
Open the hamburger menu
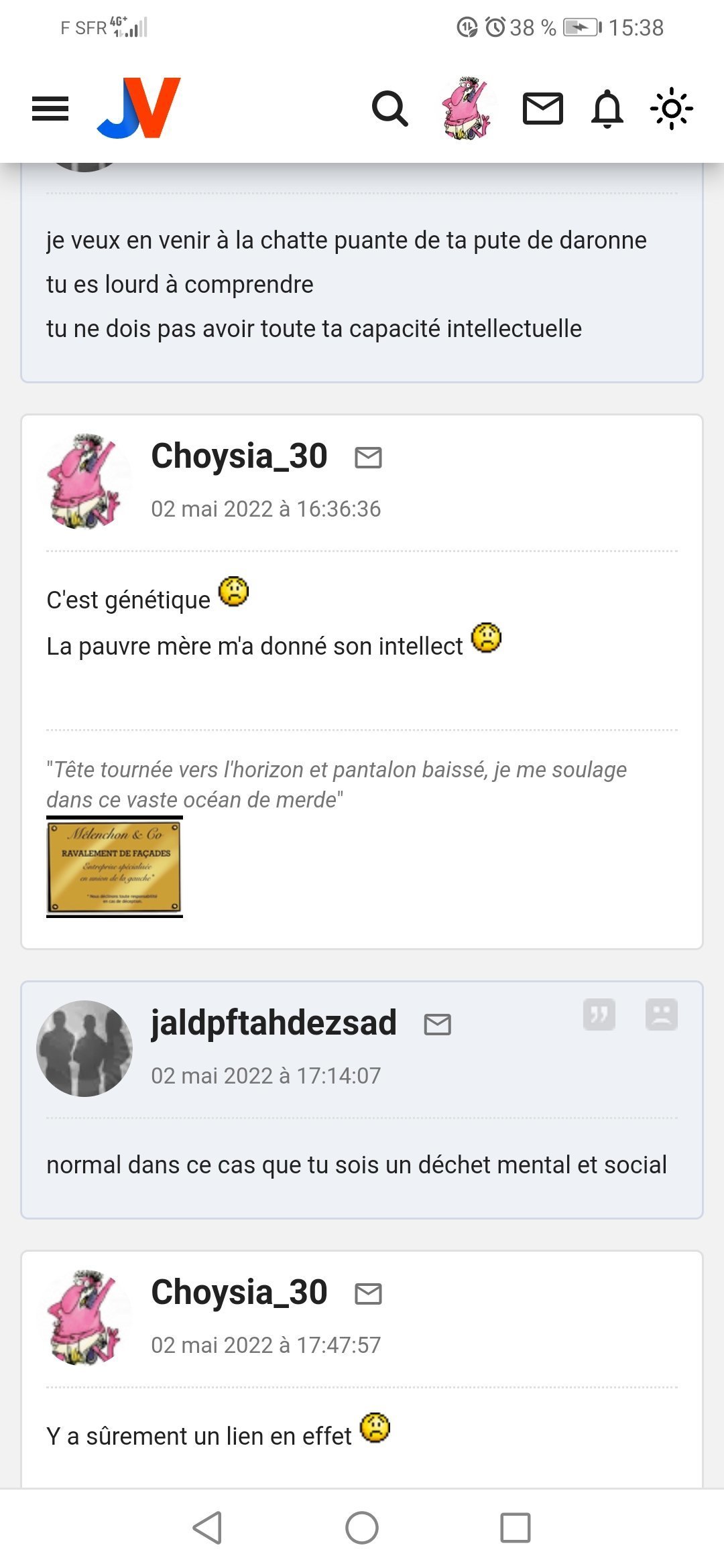[x=50, y=109]
